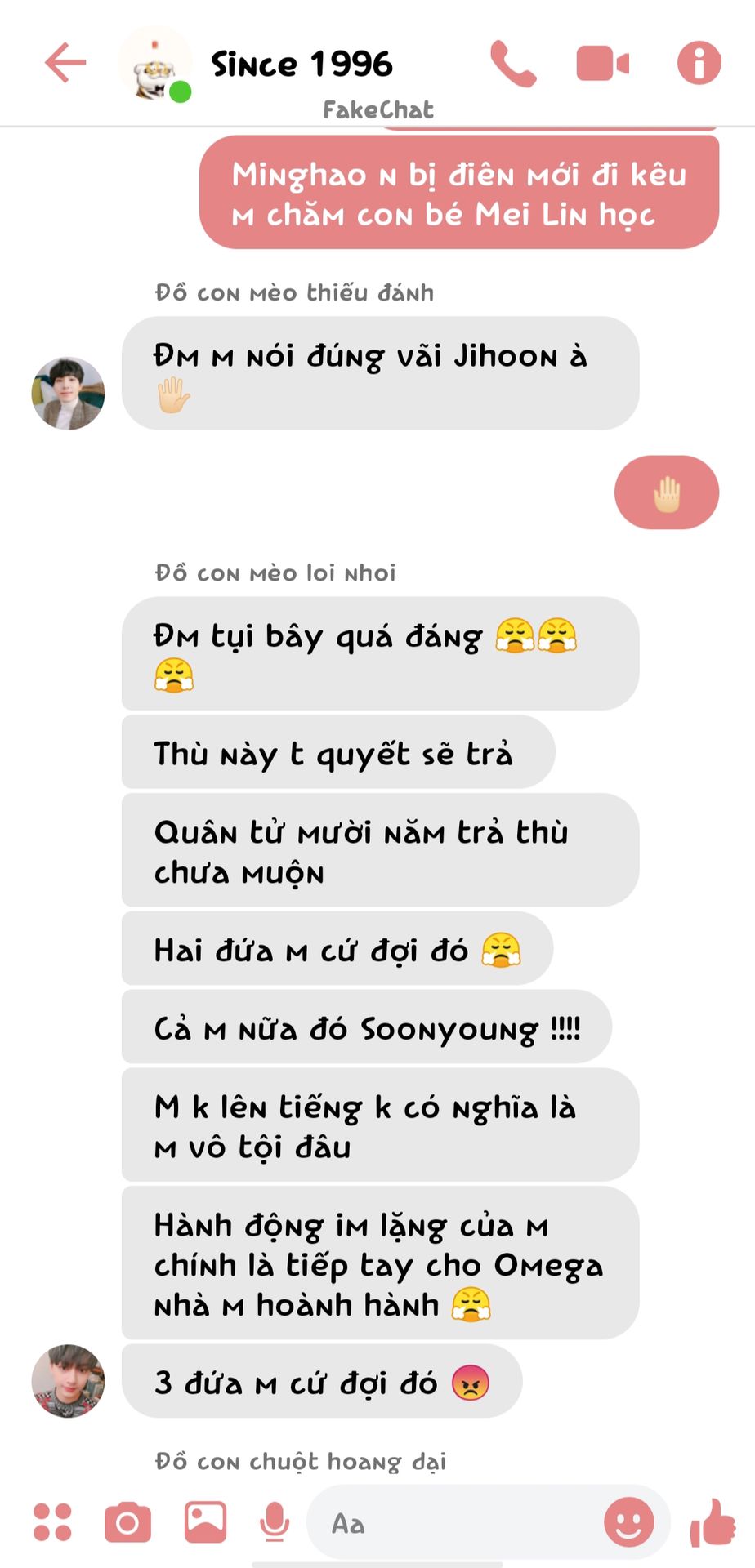Open the emoji picker
The width and height of the screenshot is (755, 1568).
pyautogui.click(x=628, y=1522)
